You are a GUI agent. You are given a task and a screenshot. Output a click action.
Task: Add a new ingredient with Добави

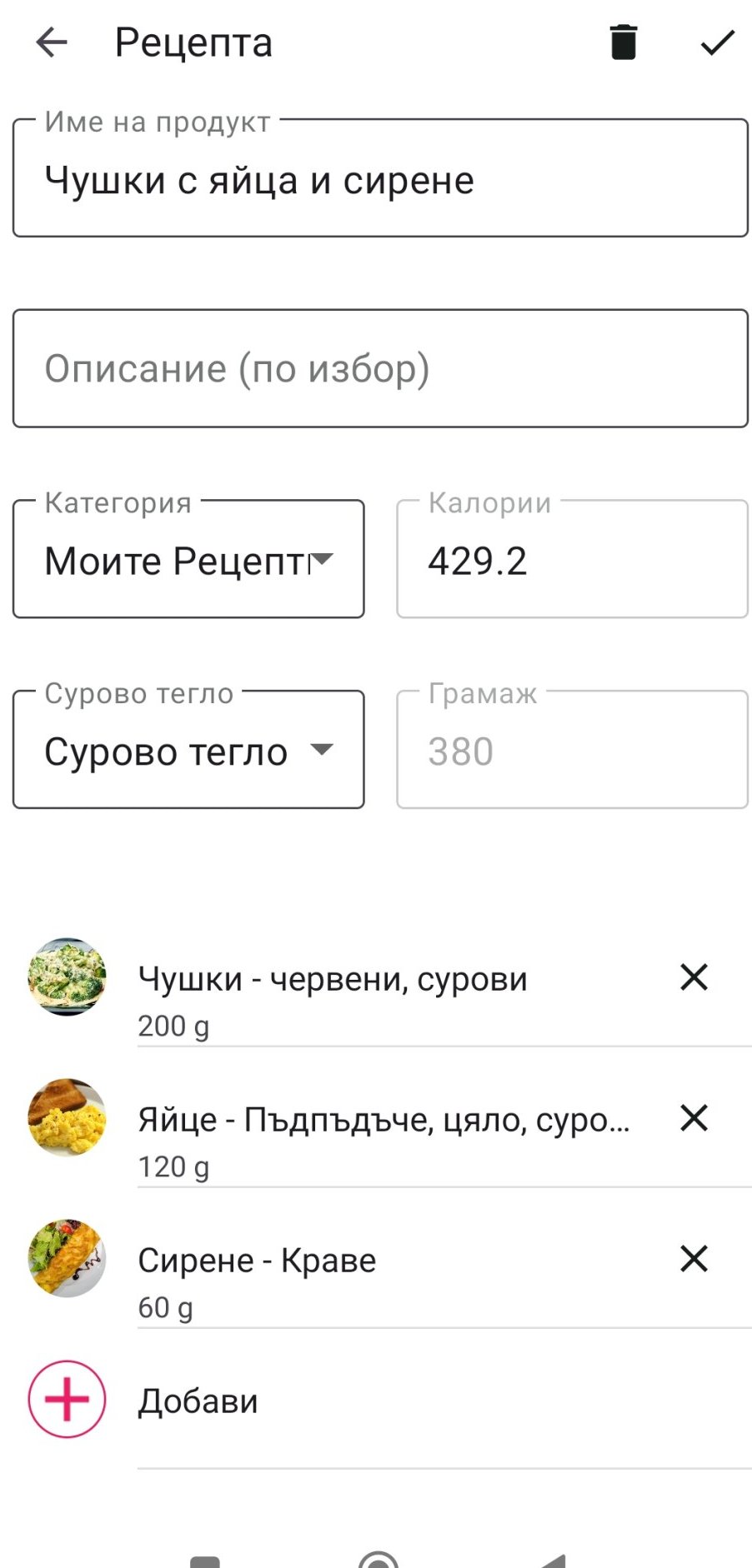197,1401
